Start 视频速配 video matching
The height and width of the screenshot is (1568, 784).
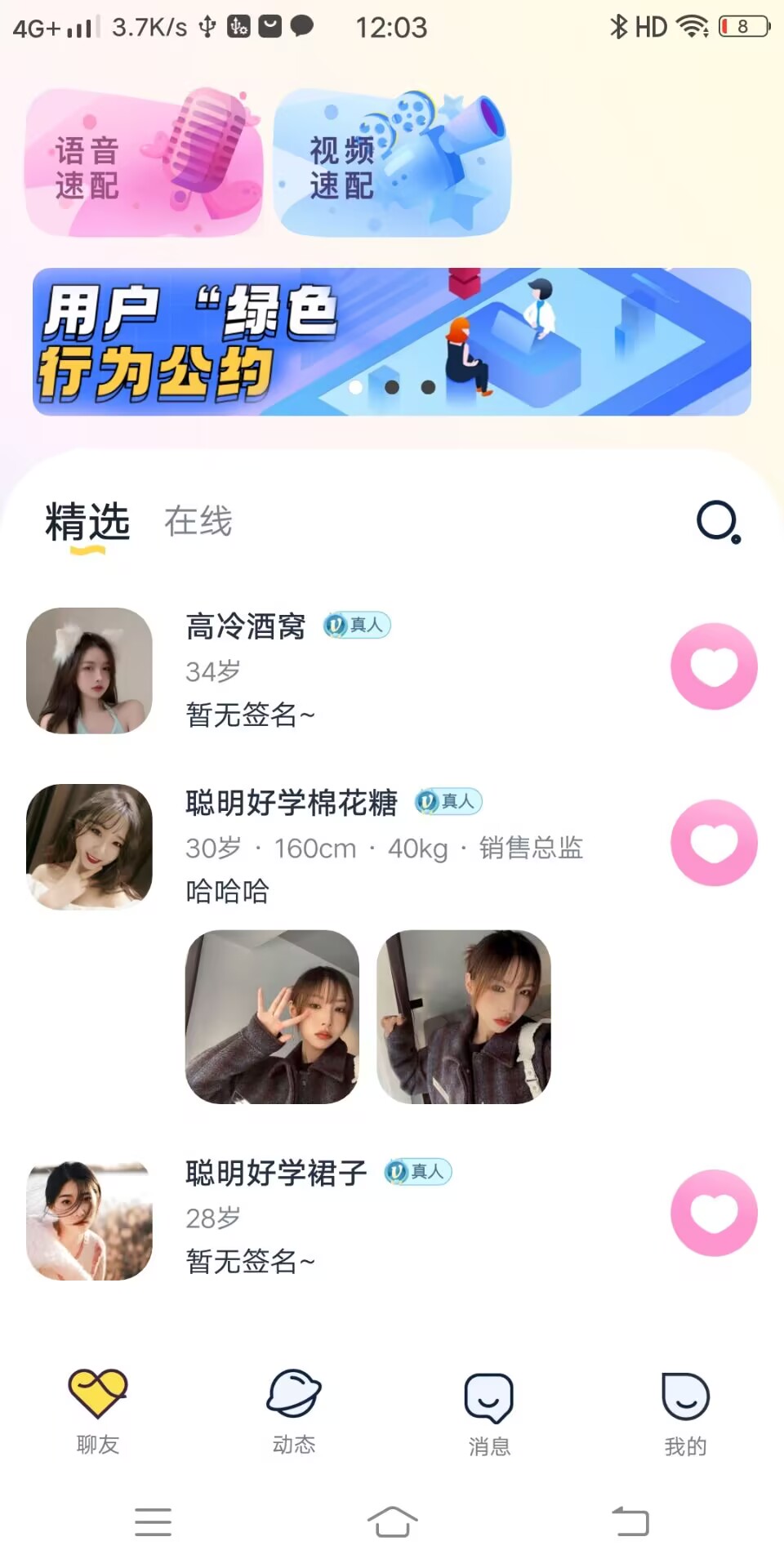392,163
